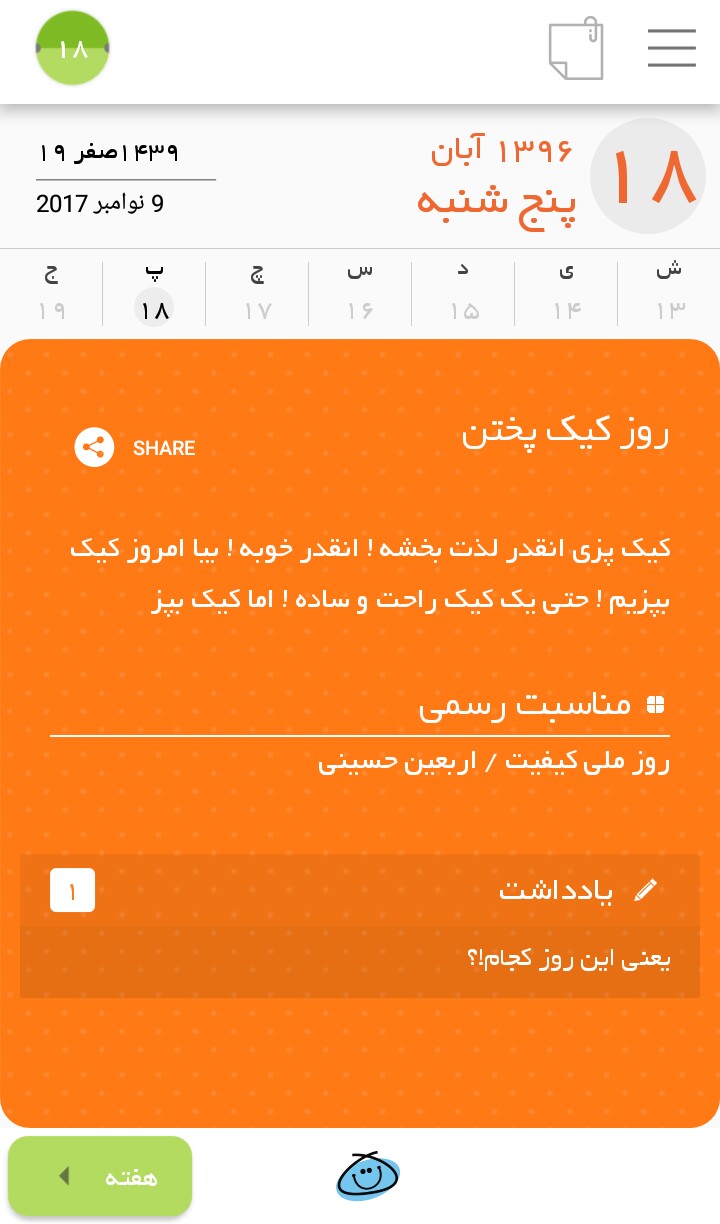Select Monday the 15th in week strip
Image resolution: width=720 pixels, height=1224 pixels.
463,292
